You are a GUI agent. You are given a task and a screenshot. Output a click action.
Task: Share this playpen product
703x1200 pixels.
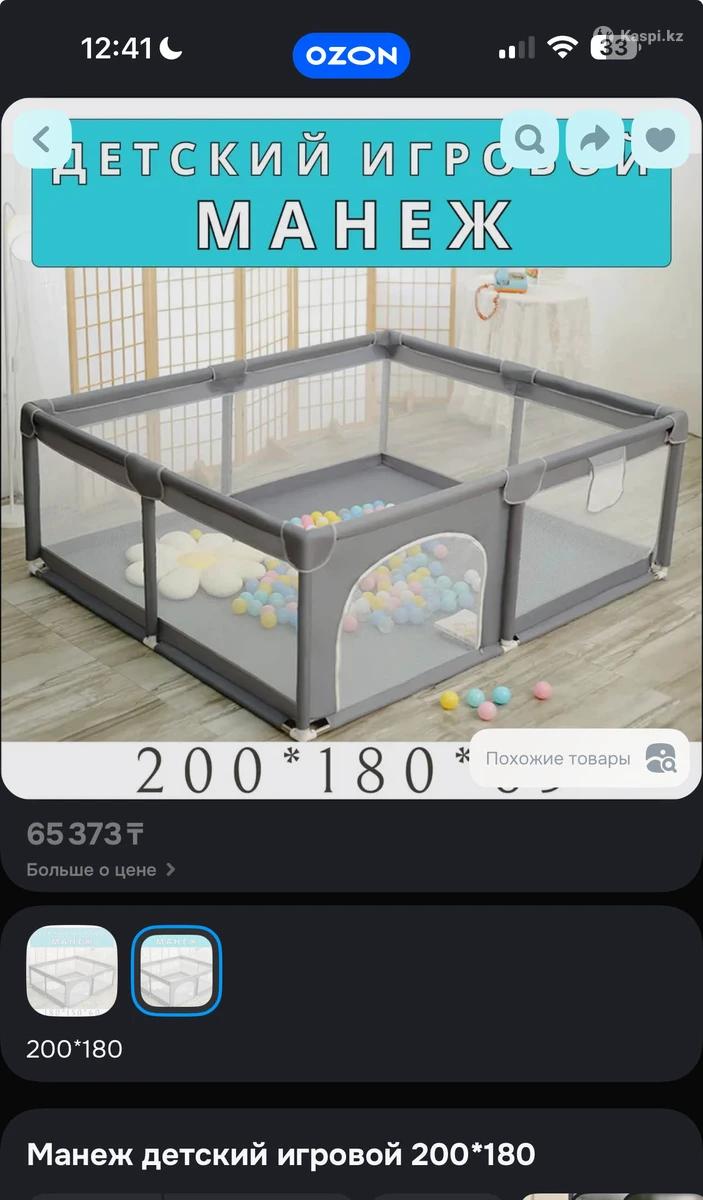click(x=595, y=140)
